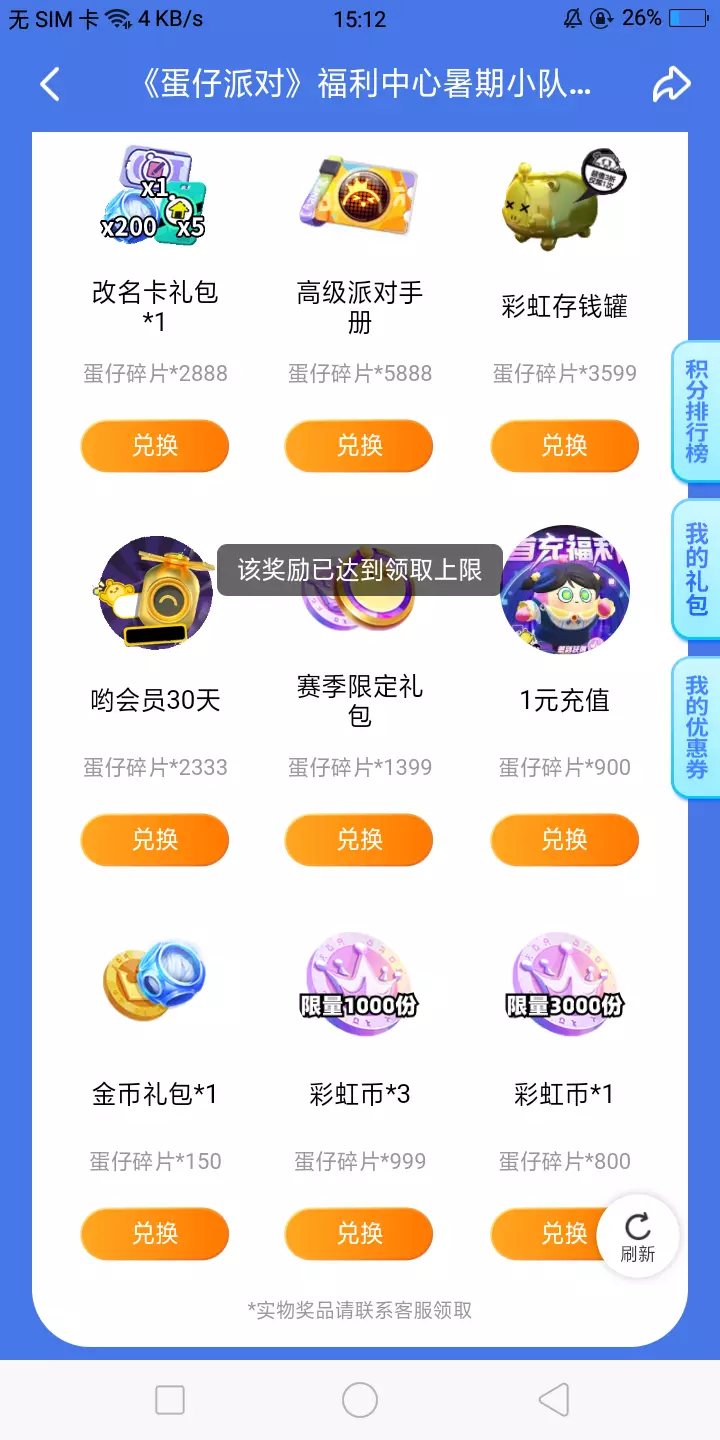Exchange 150 fragments for 金币礼包*1
The height and width of the screenshot is (1440, 720).
coord(155,1233)
